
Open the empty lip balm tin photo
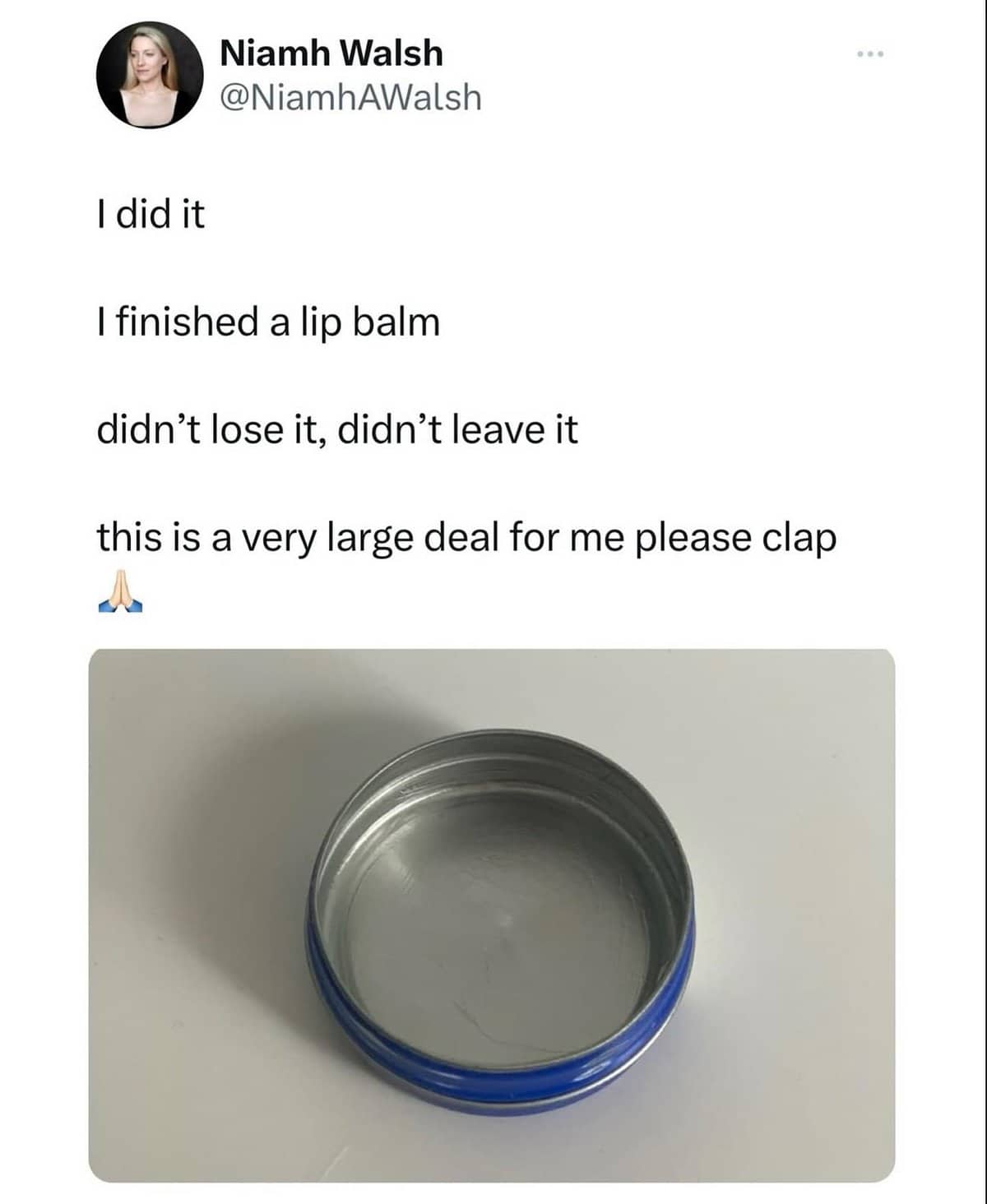pos(492,915)
